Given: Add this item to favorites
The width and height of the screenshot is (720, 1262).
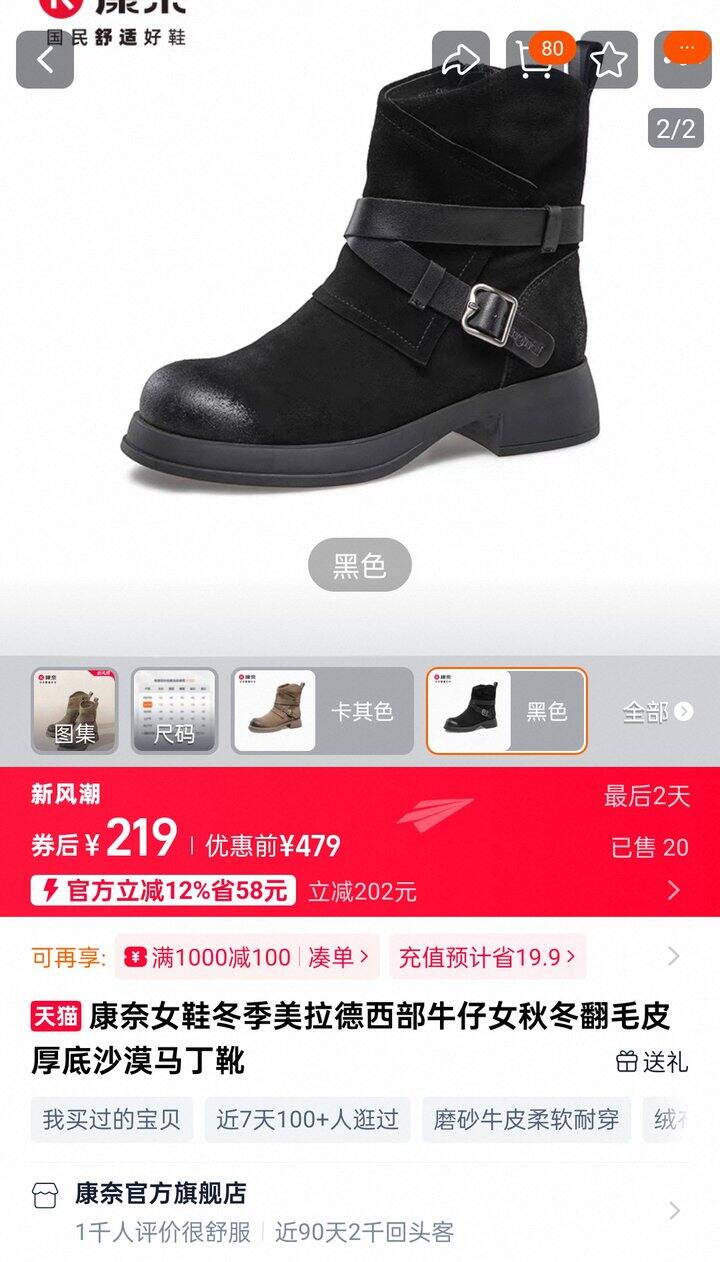Looking at the screenshot, I should click(609, 60).
